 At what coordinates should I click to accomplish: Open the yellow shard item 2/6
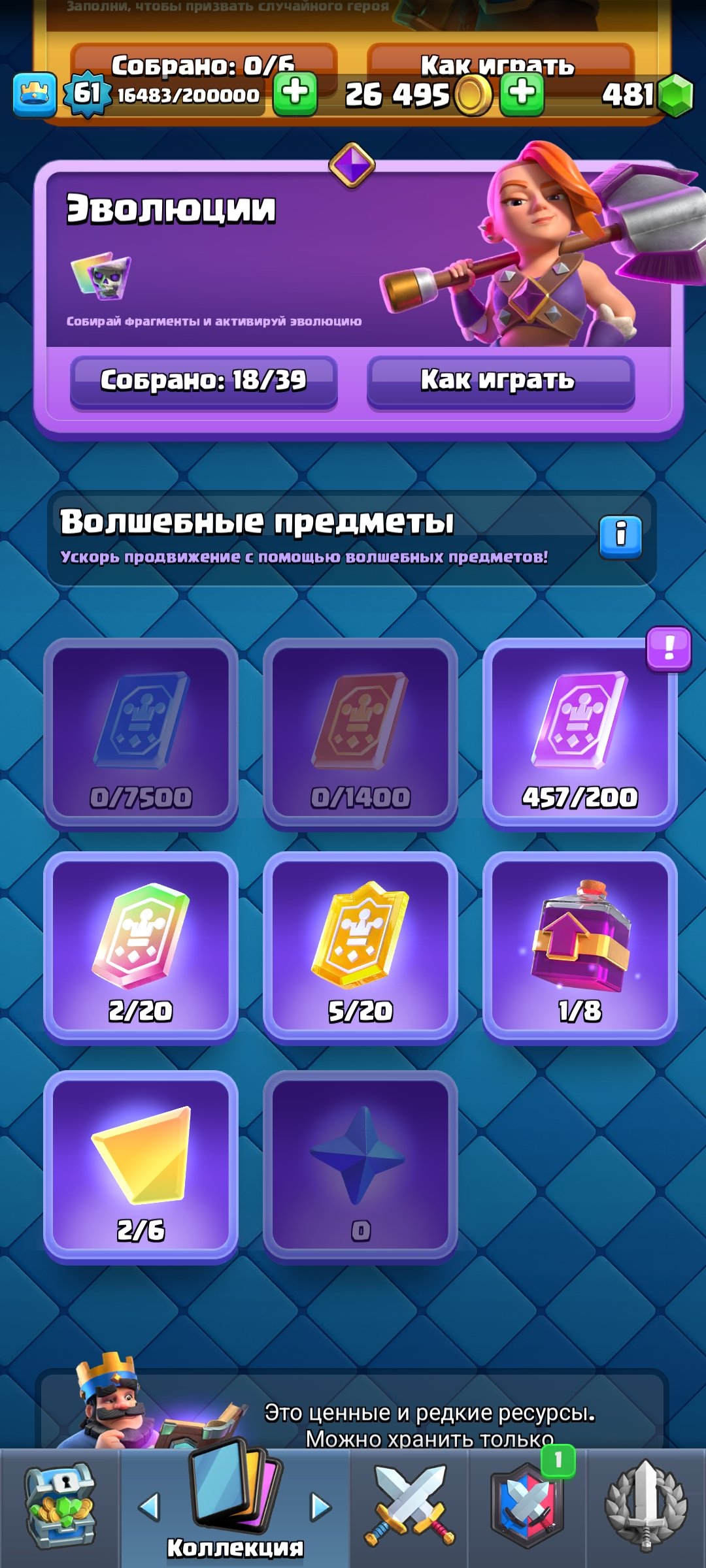pos(141,1165)
